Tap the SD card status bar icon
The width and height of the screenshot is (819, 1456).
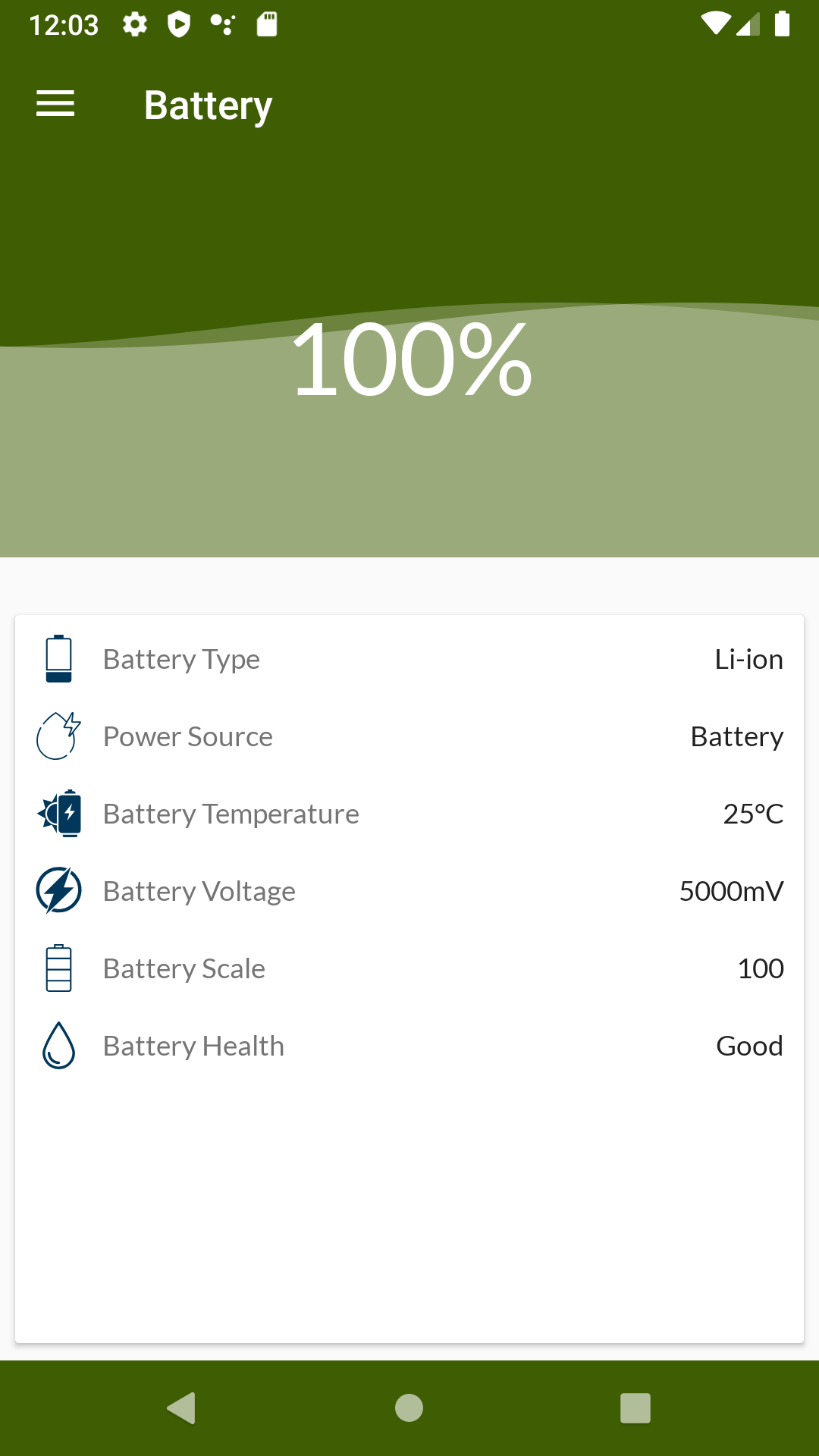point(267,24)
